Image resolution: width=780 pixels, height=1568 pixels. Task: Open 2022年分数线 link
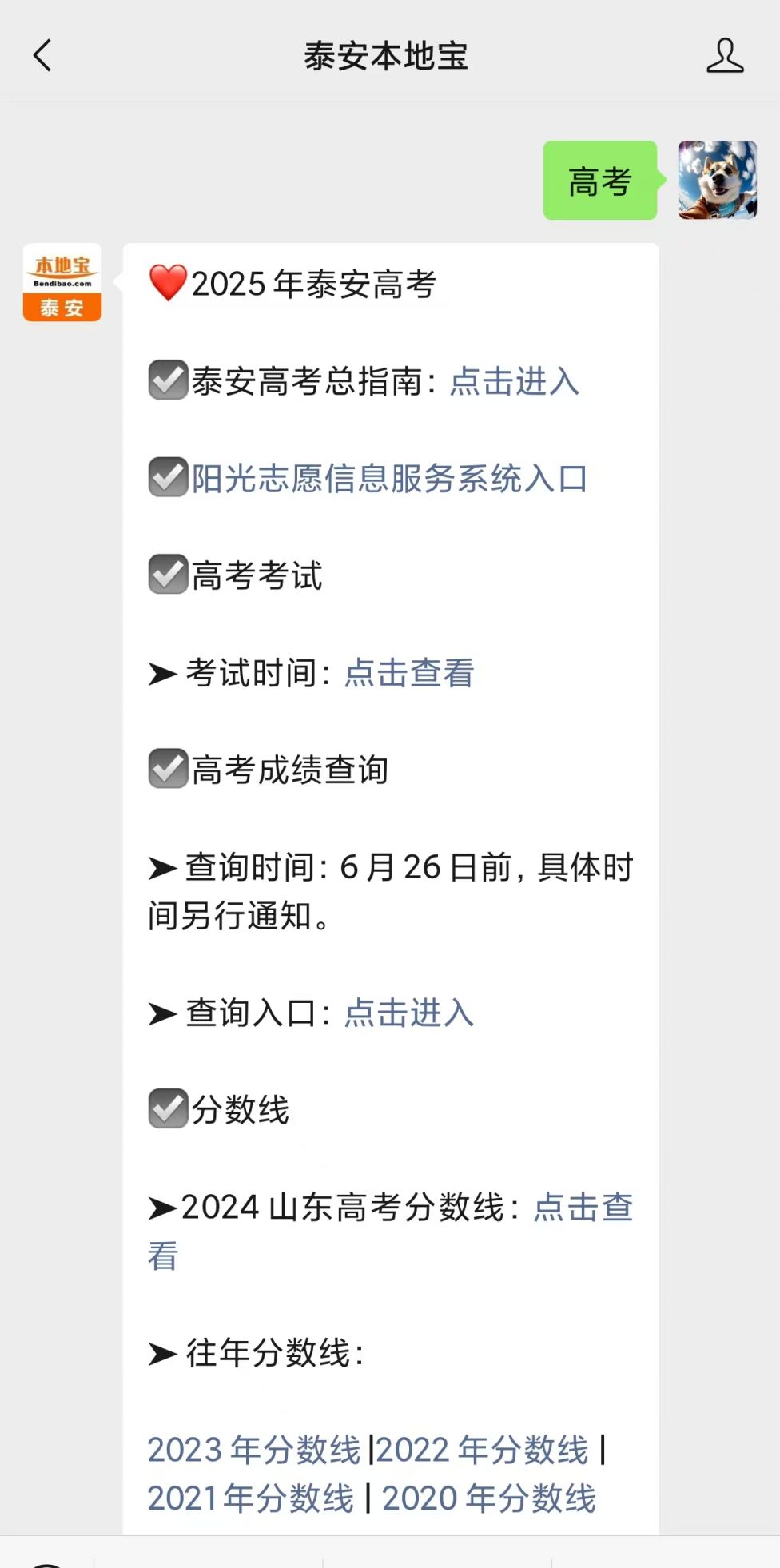[x=483, y=1450]
